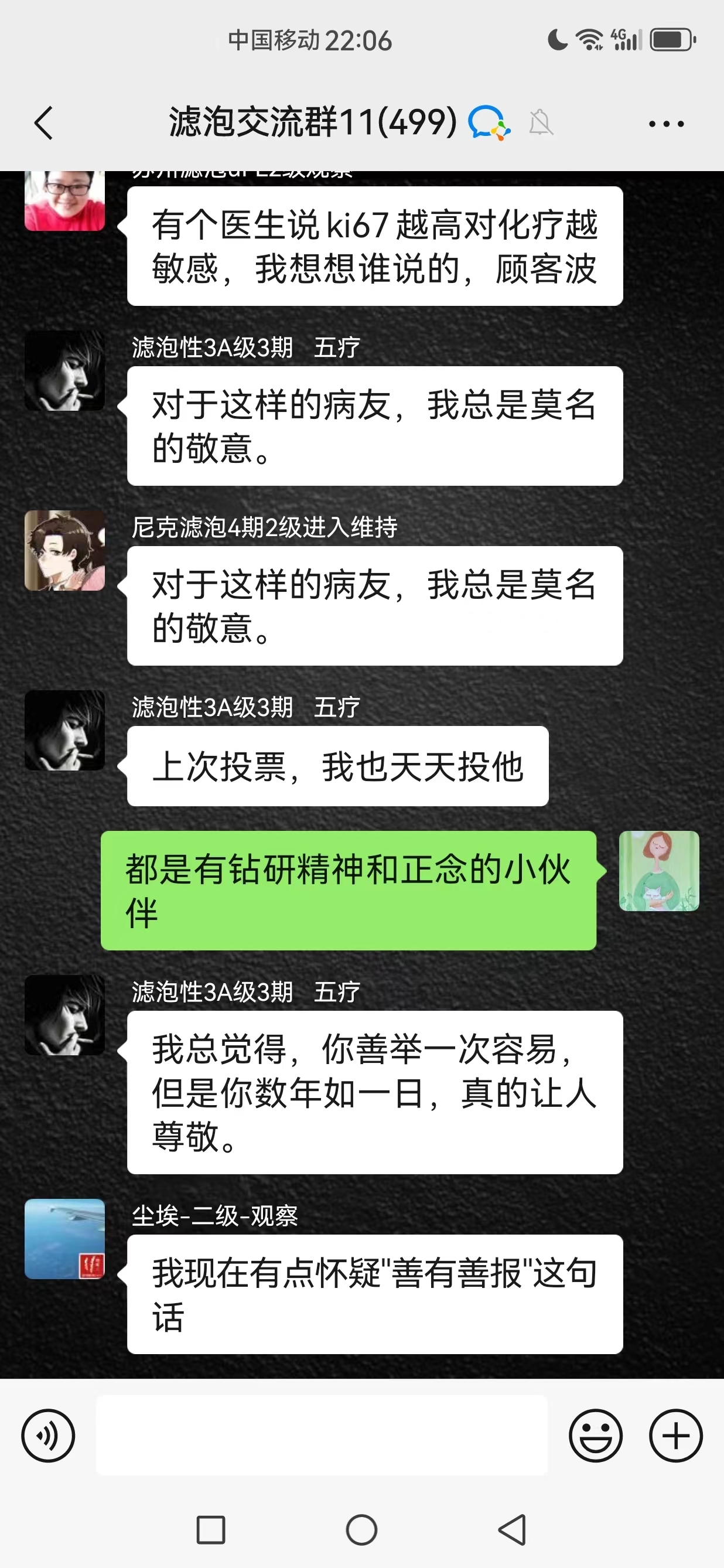Switch to voice message input
Image resolution: width=724 pixels, height=1568 pixels.
pyautogui.click(x=48, y=1436)
